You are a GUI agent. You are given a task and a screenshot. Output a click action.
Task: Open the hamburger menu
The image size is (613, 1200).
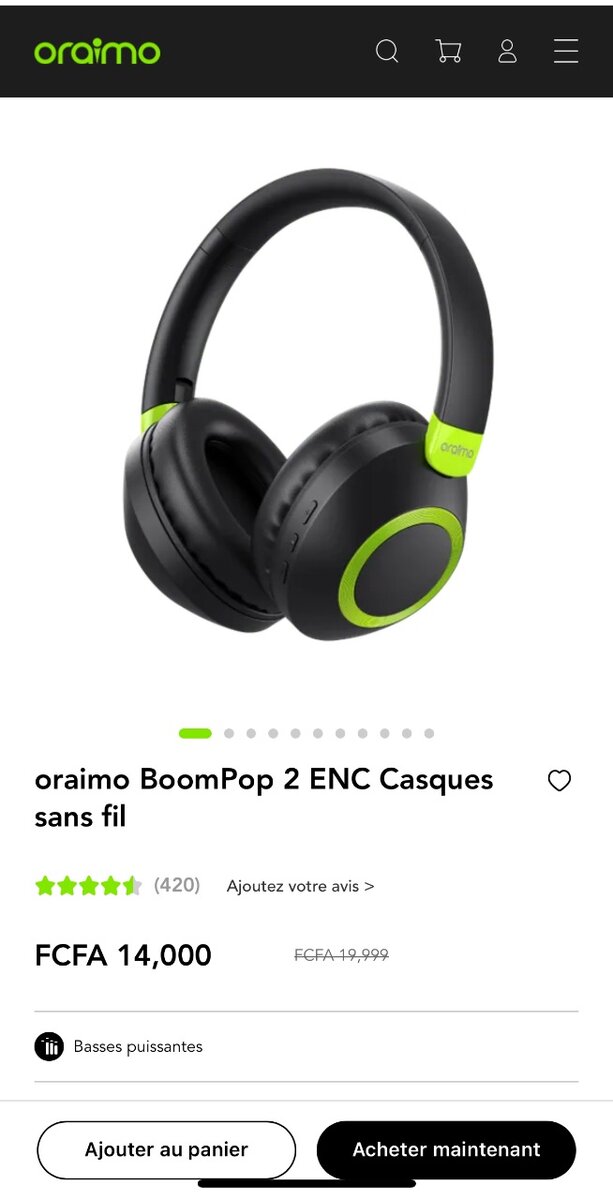tap(566, 51)
